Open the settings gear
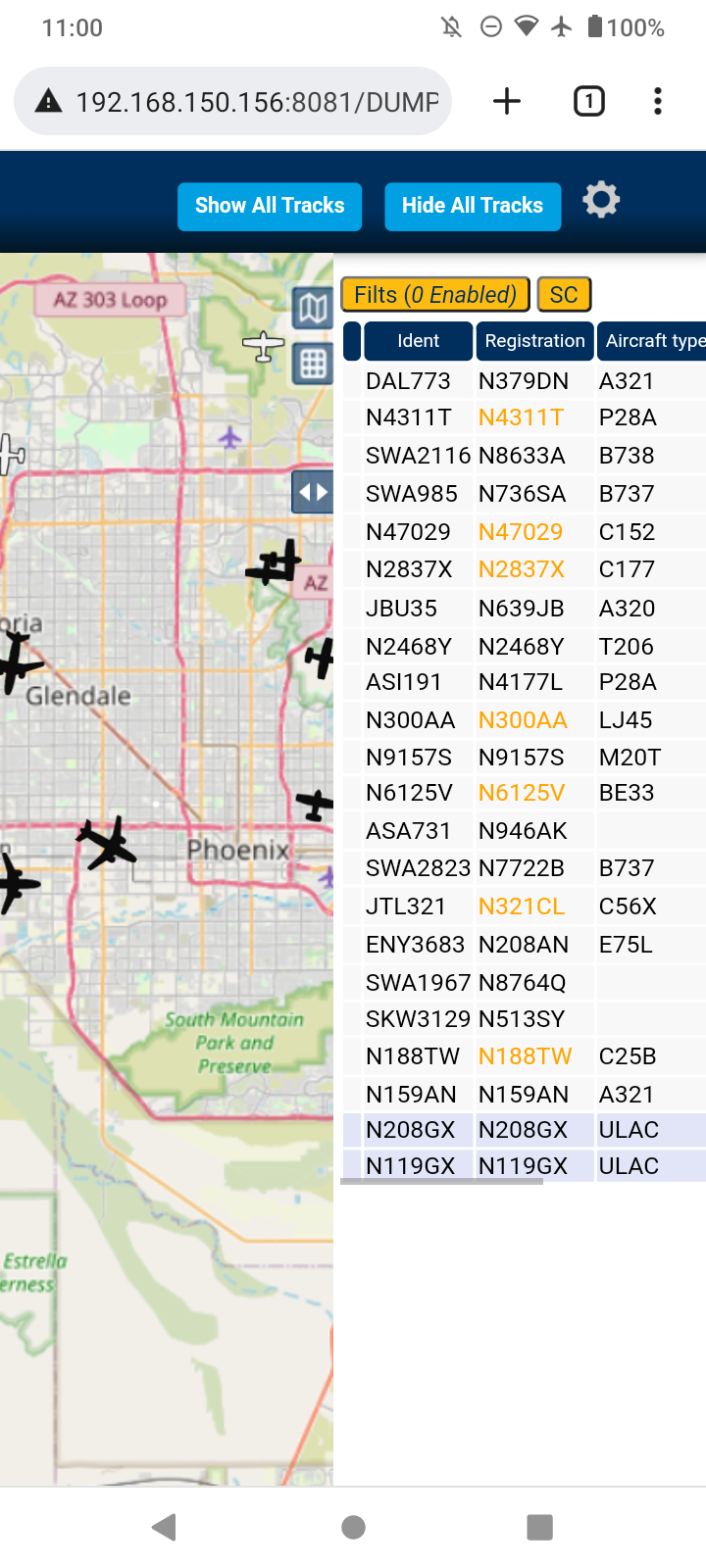 click(x=601, y=201)
